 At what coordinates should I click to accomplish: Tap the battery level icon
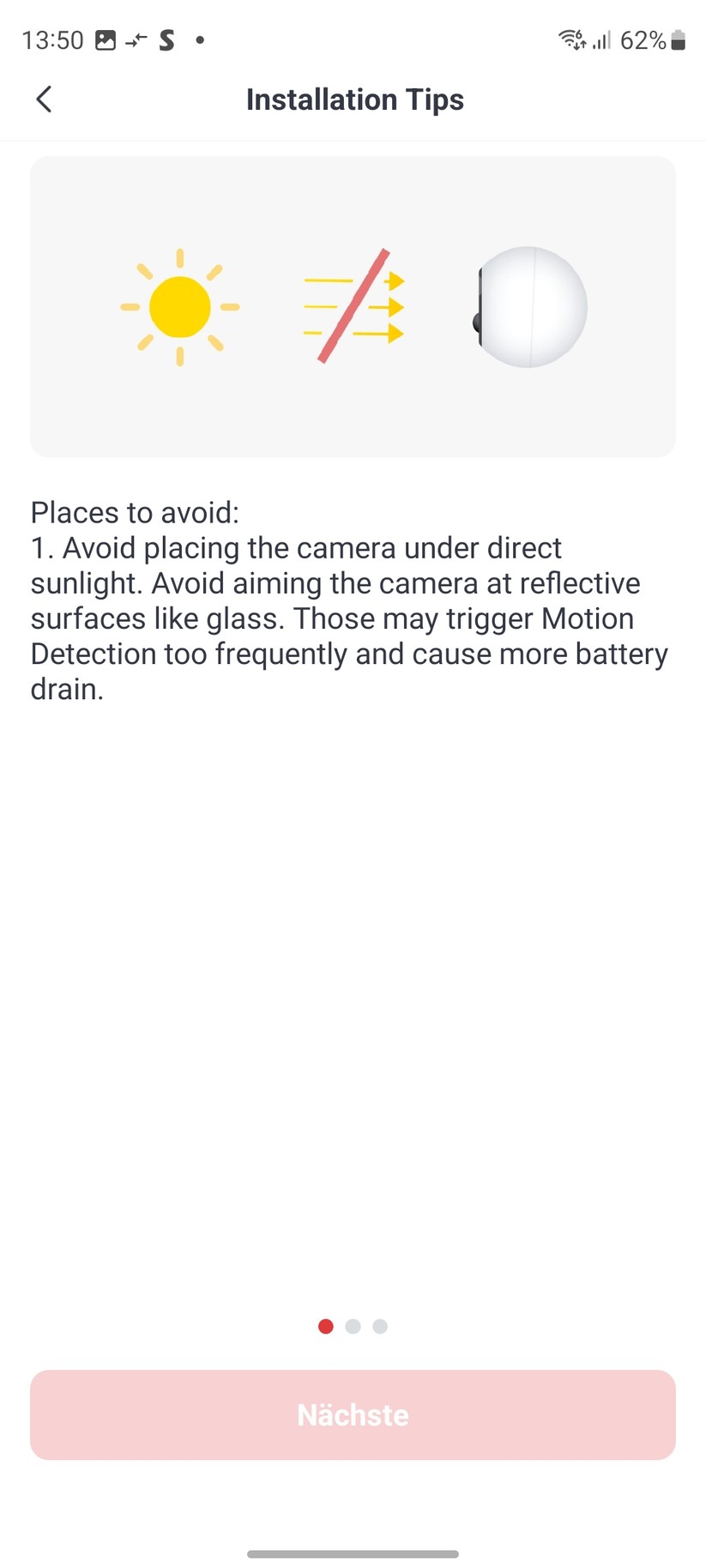(677, 39)
